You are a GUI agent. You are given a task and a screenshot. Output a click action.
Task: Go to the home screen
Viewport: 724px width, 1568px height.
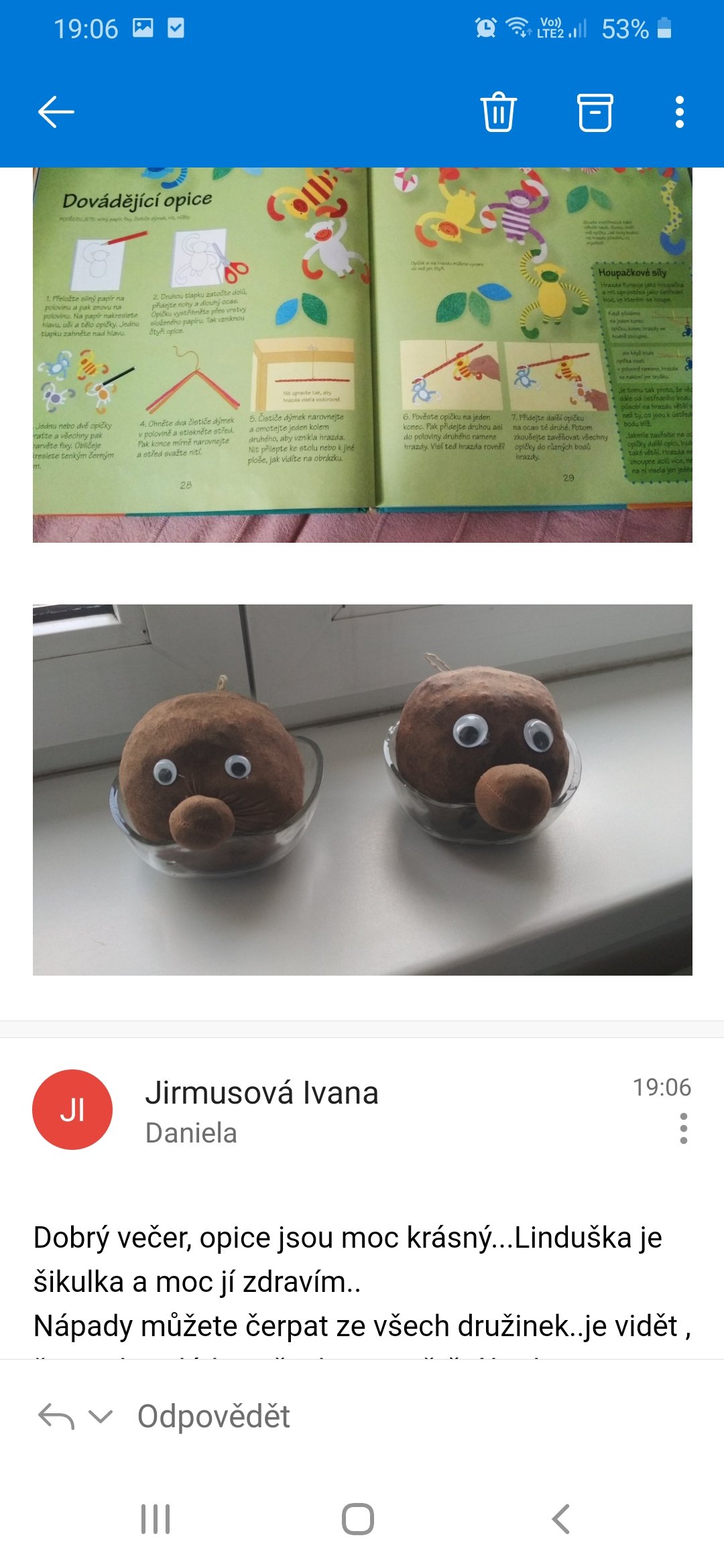(x=358, y=1519)
